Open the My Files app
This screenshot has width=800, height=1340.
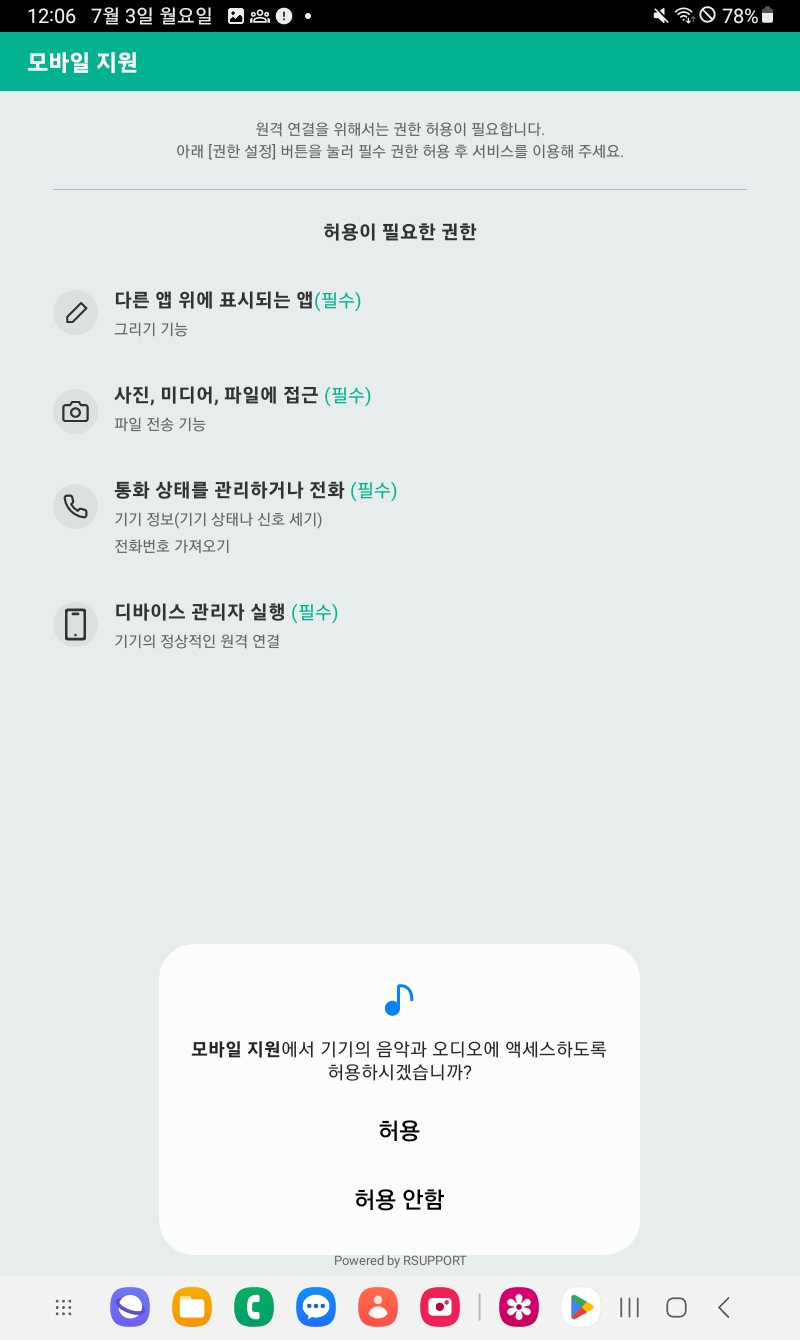pyautogui.click(x=192, y=1307)
